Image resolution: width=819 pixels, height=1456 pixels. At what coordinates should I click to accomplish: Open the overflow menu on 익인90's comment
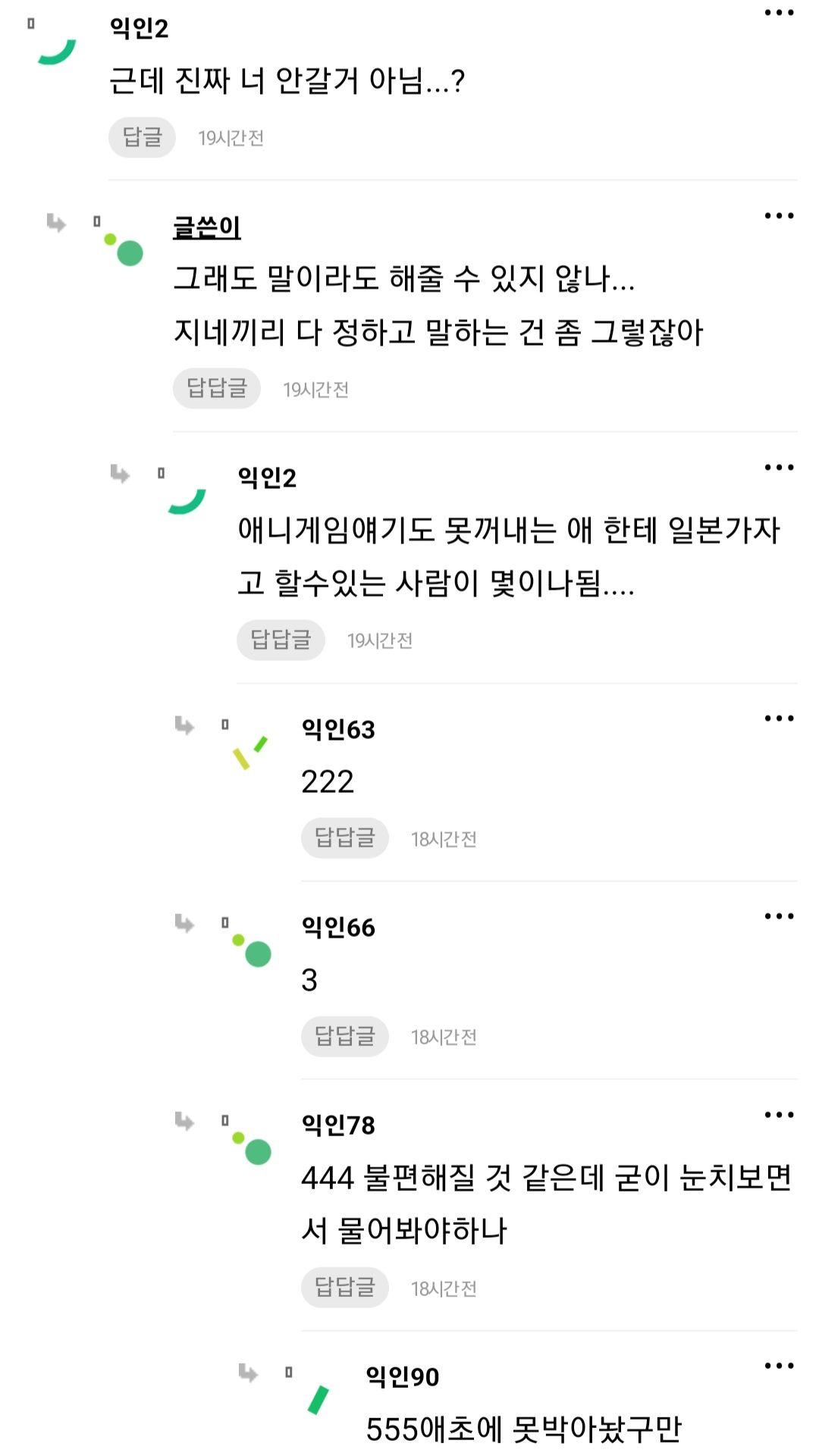point(779,1366)
